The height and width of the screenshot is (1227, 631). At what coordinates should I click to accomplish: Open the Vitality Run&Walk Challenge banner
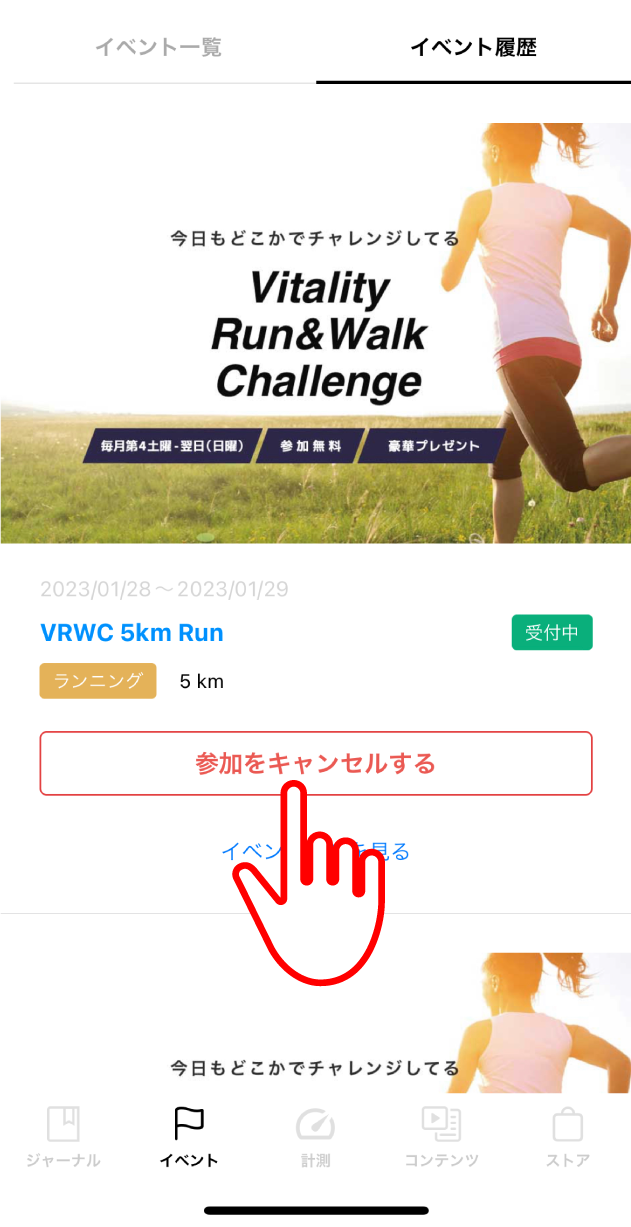[315, 333]
